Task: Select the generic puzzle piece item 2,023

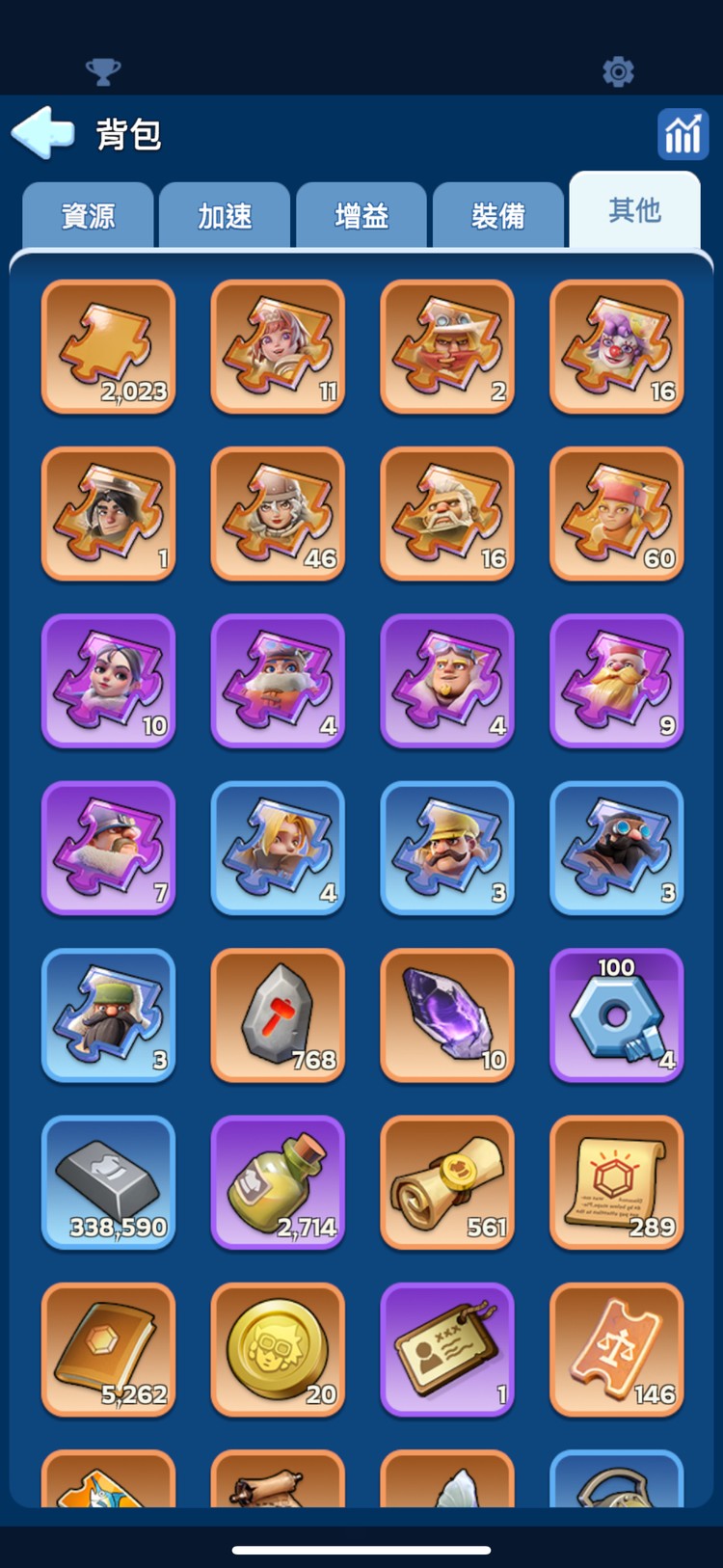Action: [108, 347]
